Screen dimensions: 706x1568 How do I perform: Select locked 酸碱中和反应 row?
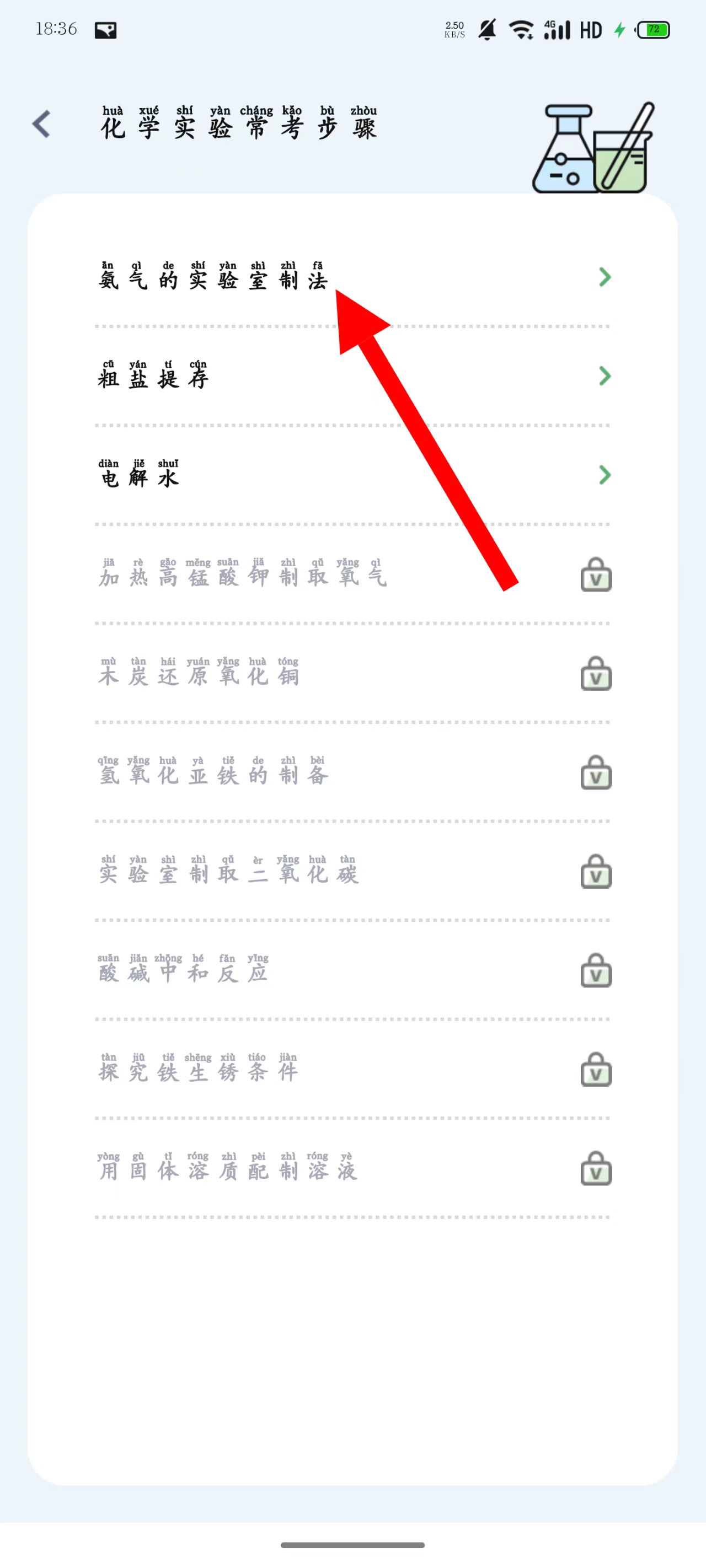[183, 971]
